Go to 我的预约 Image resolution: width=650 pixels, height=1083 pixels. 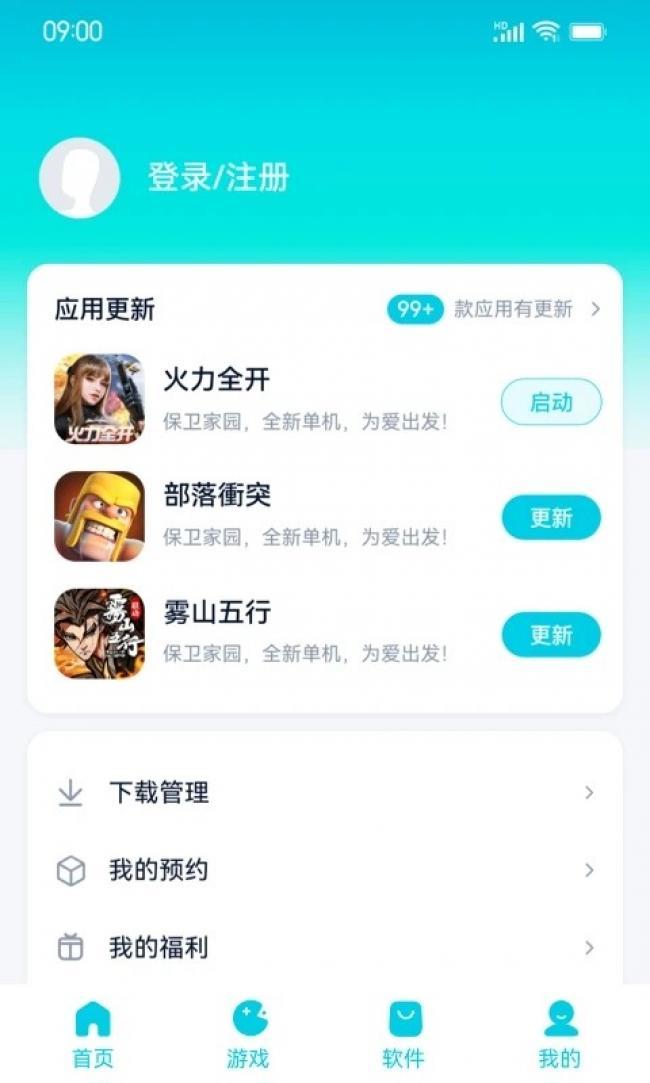325,870
